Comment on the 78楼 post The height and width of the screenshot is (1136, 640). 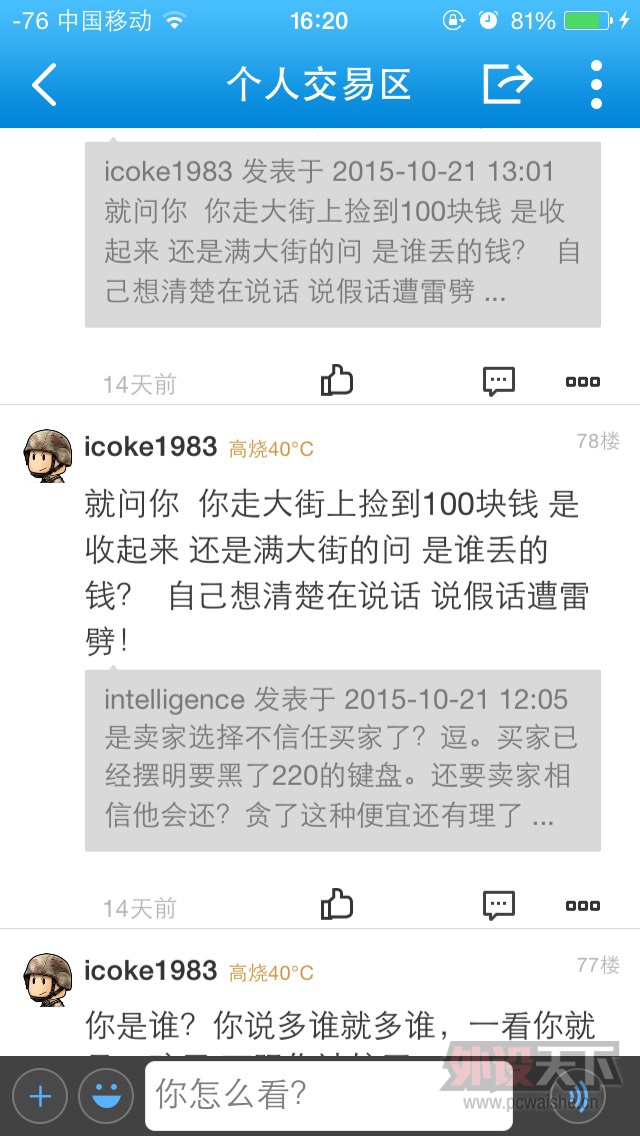click(x=498, y=905)
